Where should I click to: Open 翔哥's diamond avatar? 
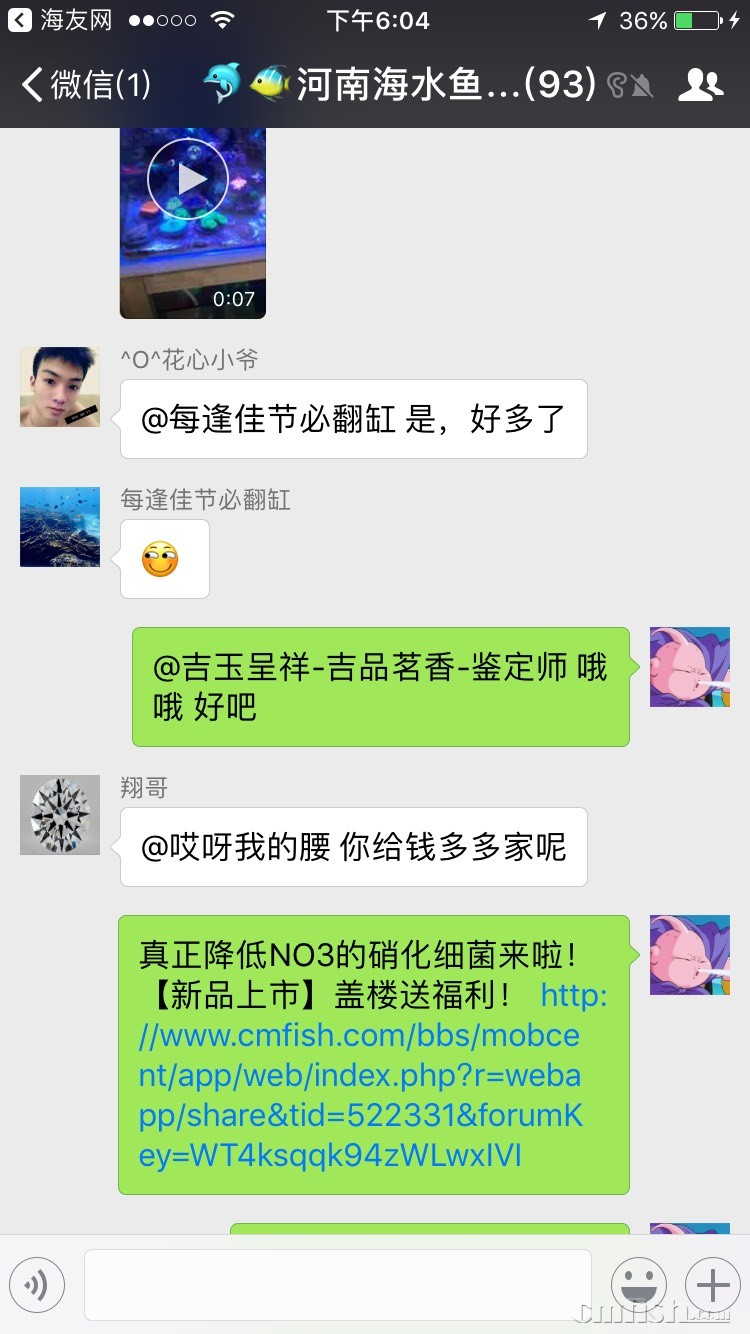(60, 815)
